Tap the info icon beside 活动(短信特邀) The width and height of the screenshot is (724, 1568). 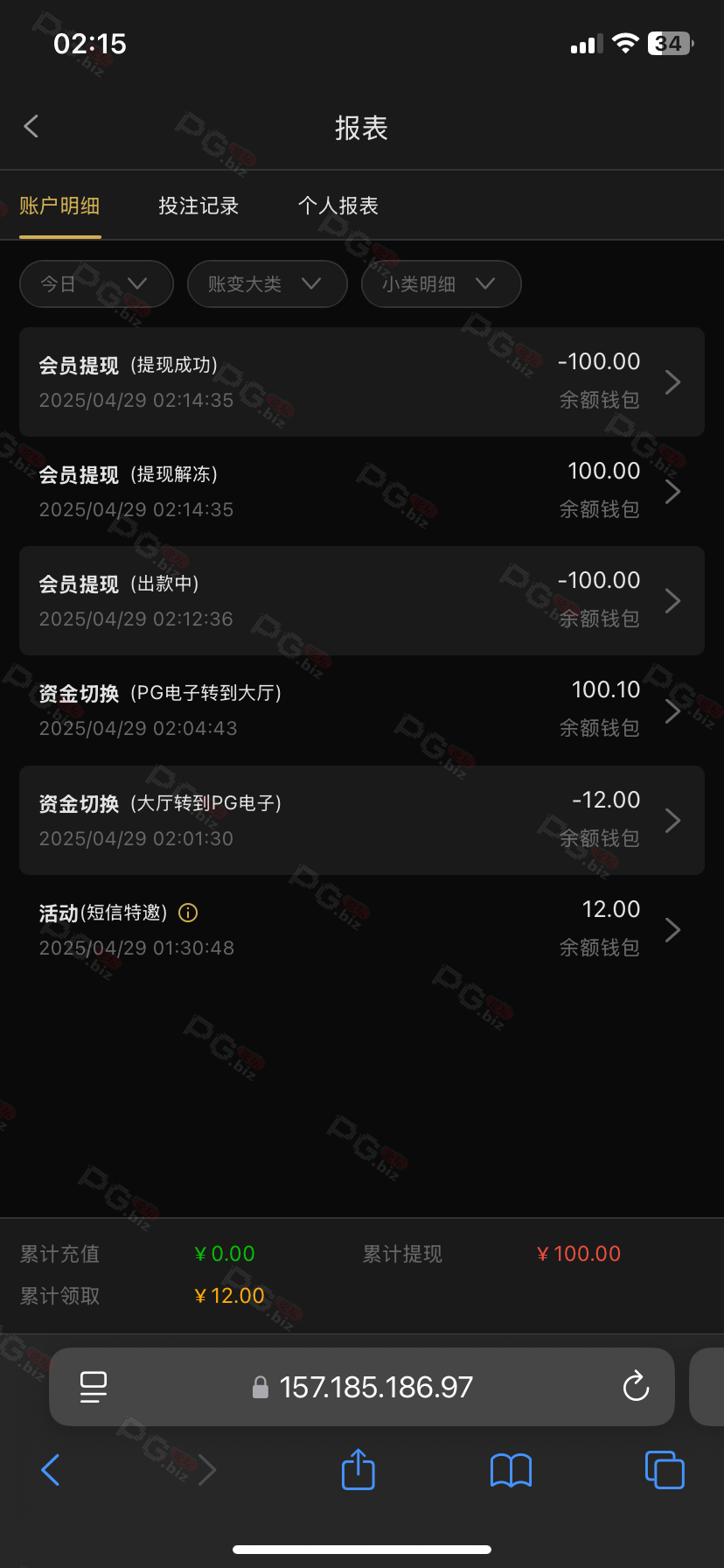point(188,913)
